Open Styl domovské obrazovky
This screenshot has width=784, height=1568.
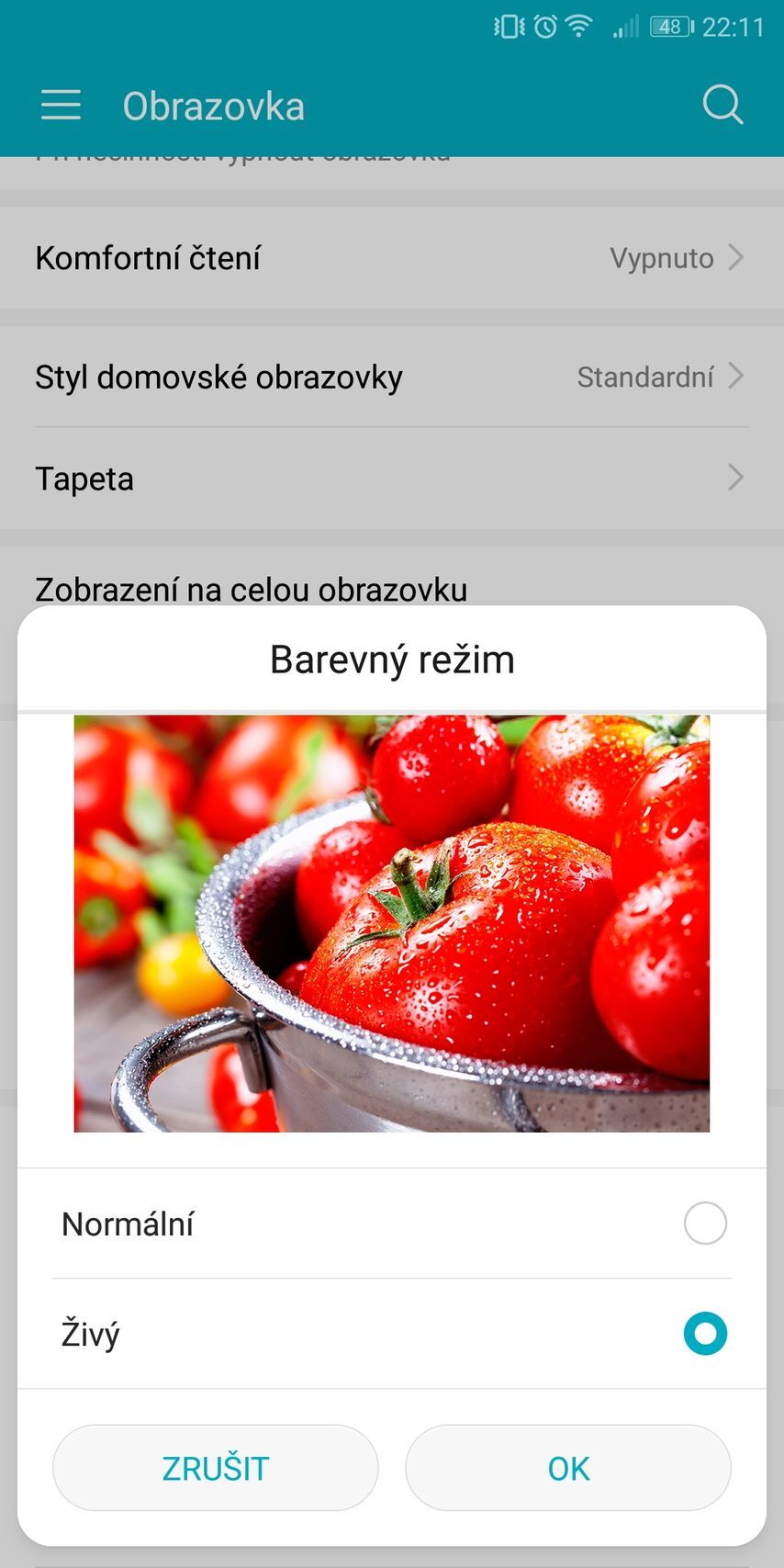[392, 377]
